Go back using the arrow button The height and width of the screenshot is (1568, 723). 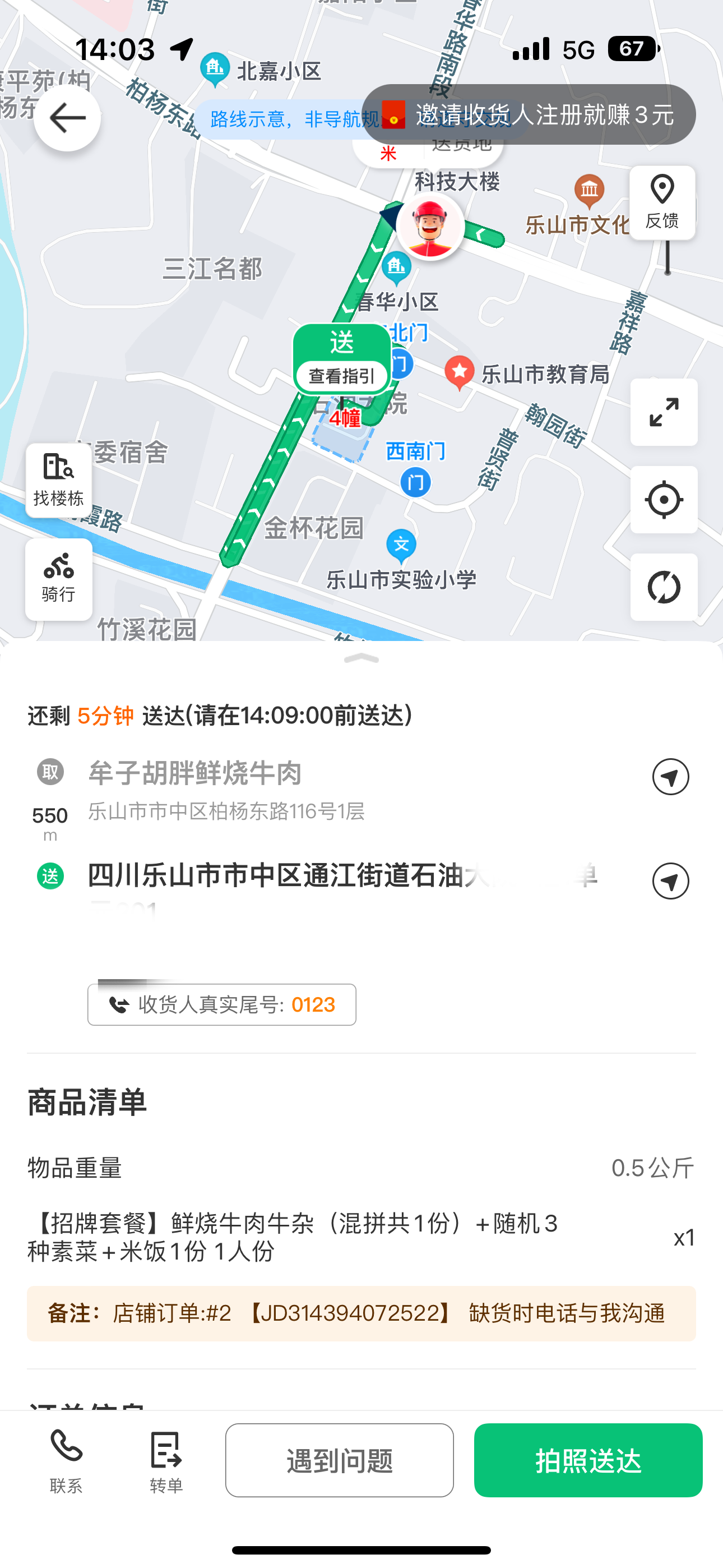click(67, 118)
